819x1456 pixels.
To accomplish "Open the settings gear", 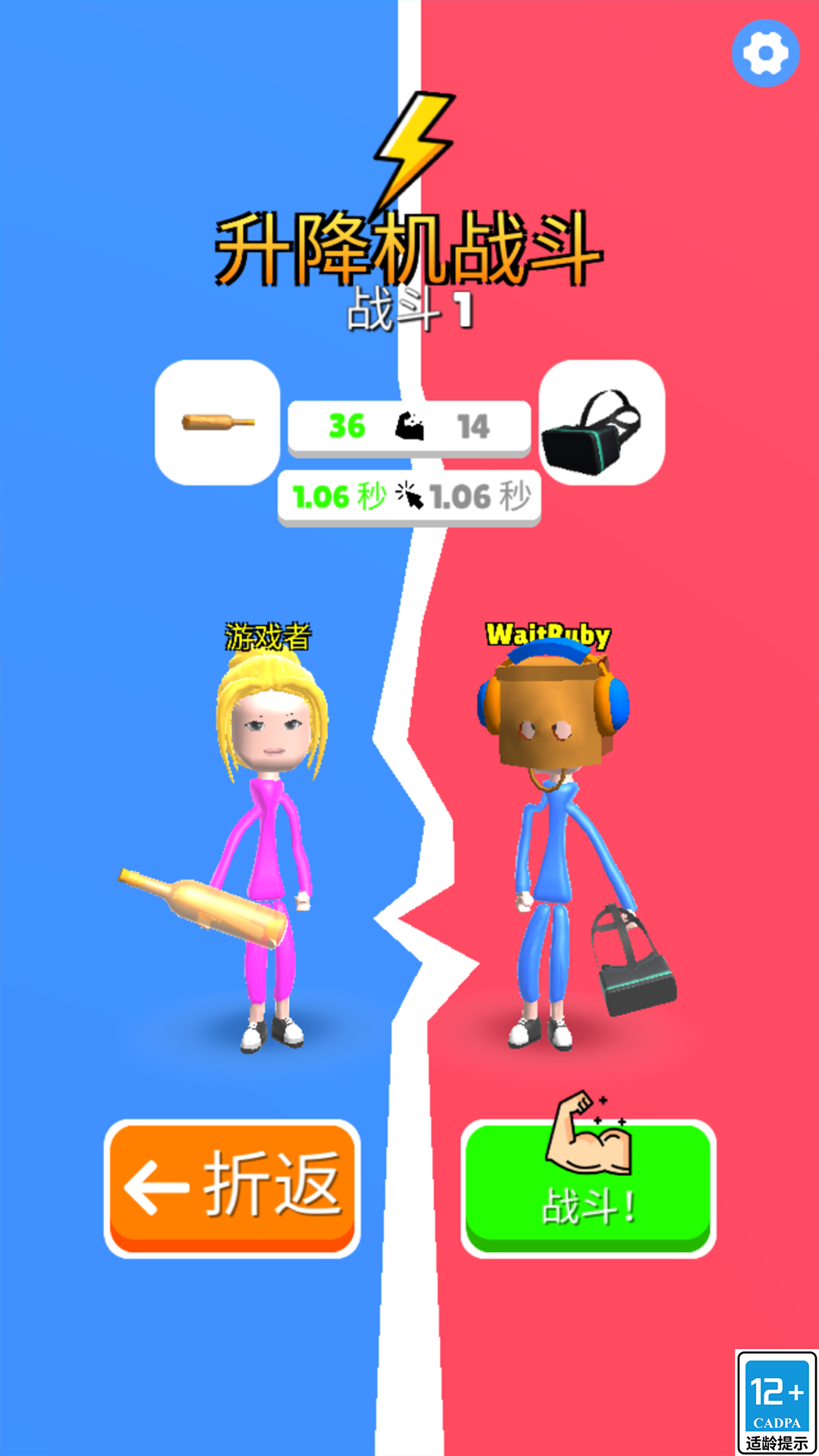I will [x=765, y=53].
